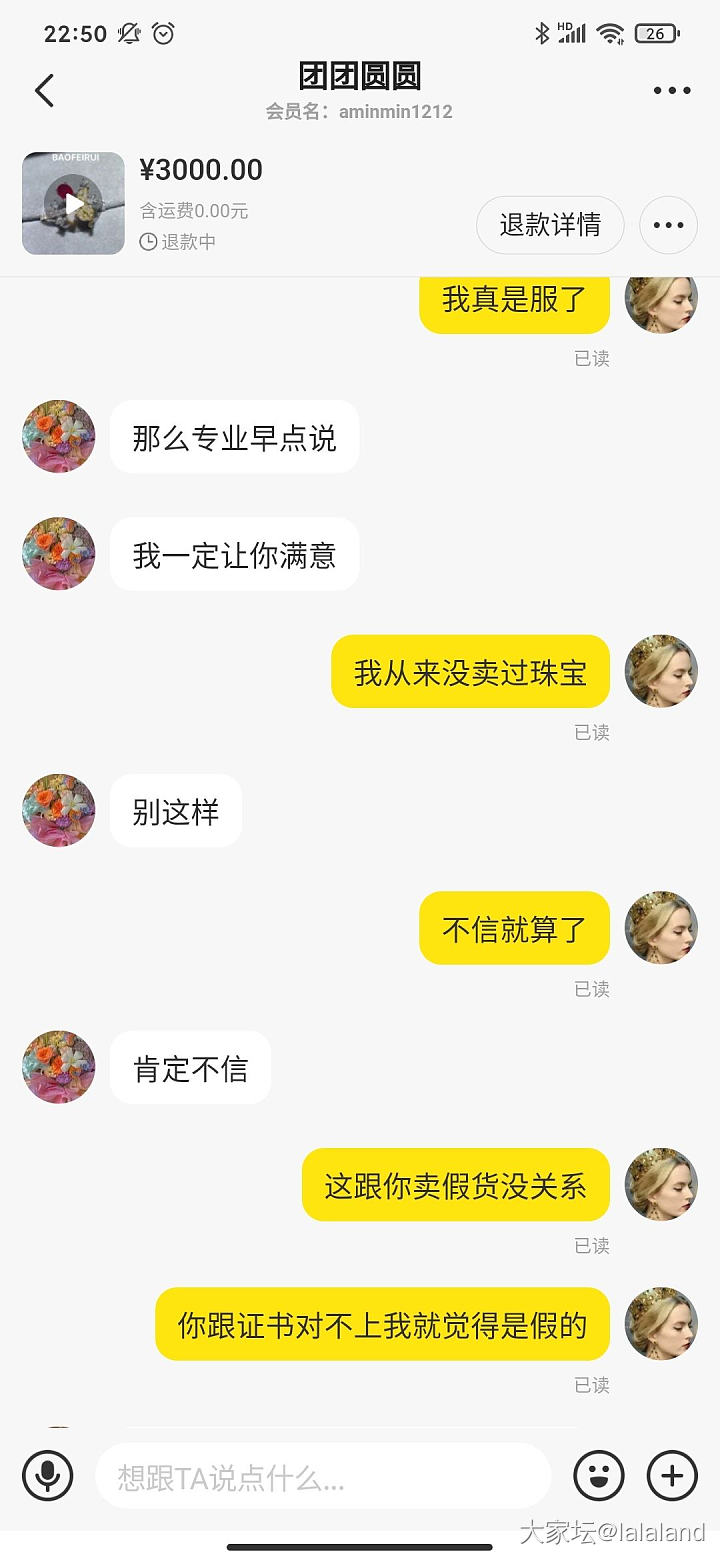View 退款详情 refund details
720x1560 pixels.
tap(550, 225)
